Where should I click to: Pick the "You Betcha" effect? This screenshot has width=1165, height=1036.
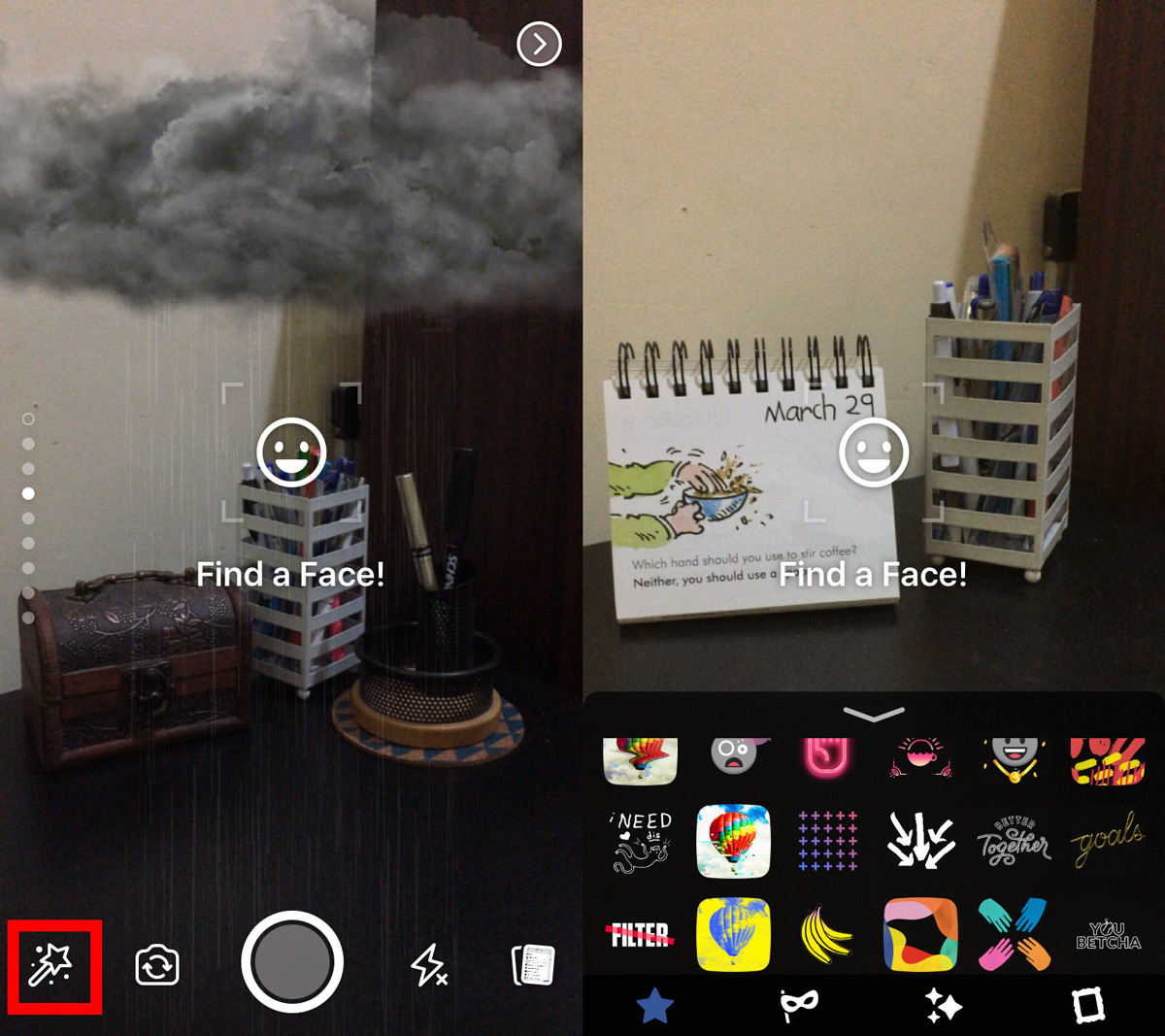tap(1107, 935)
